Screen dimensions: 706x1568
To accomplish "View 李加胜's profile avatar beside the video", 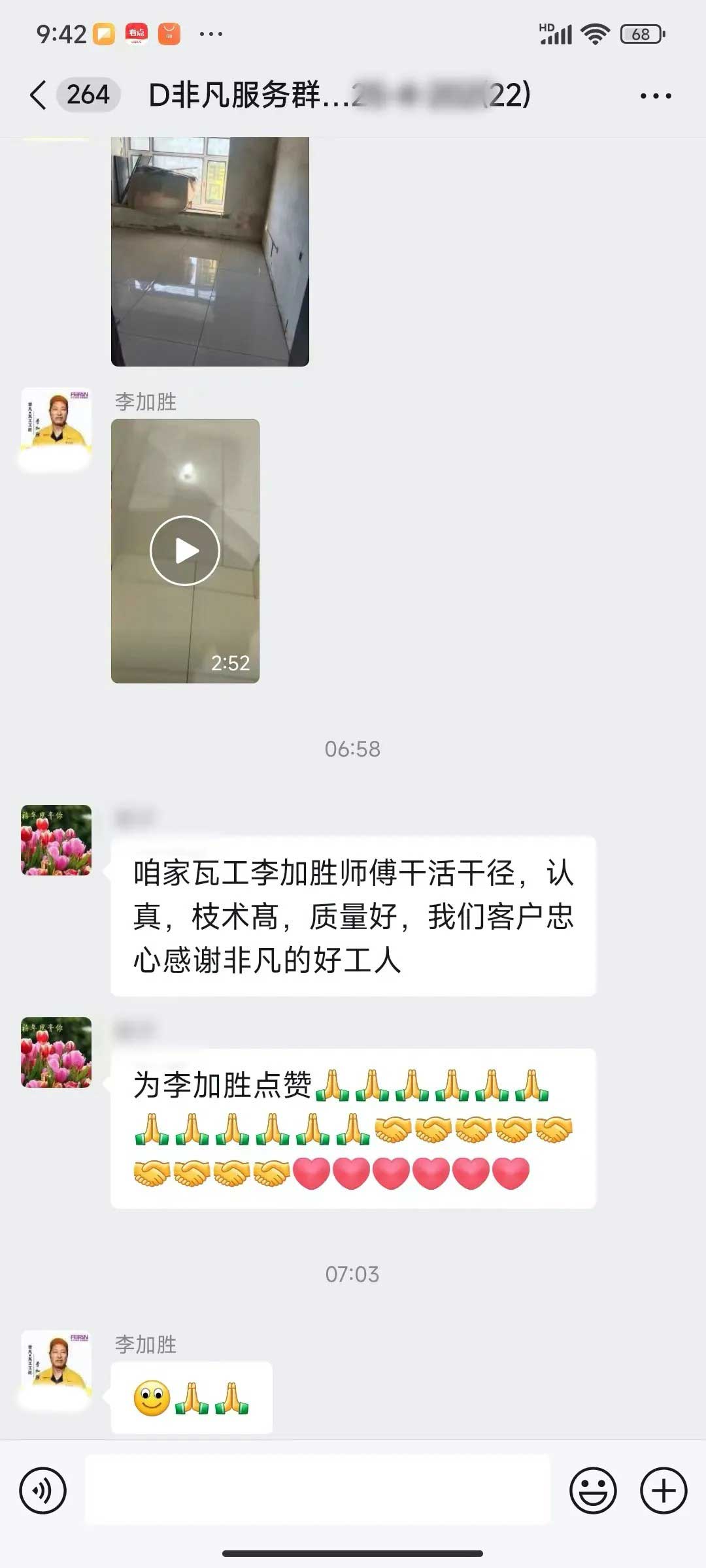I will [56, 423].
